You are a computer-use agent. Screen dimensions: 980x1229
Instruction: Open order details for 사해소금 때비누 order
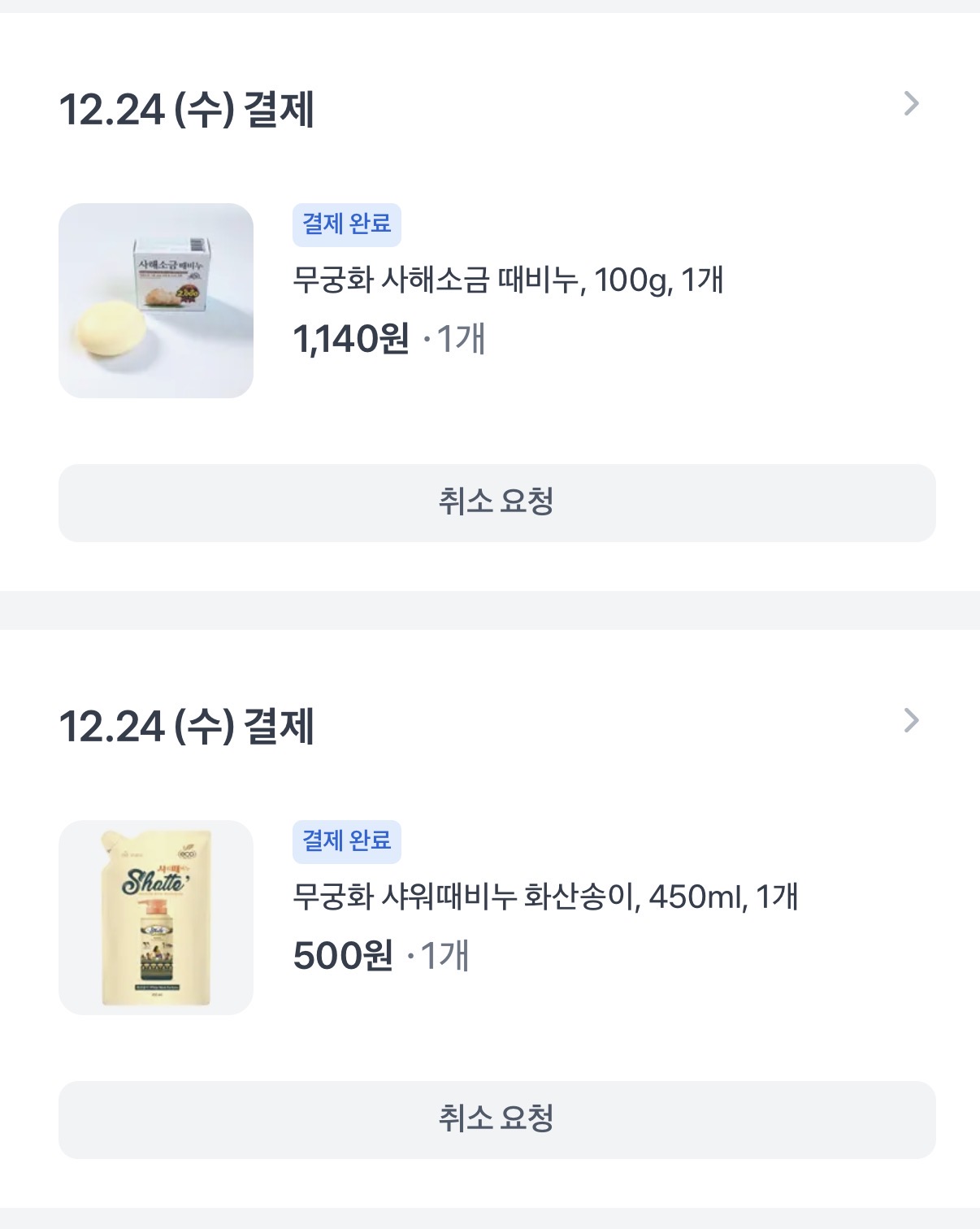911,104
